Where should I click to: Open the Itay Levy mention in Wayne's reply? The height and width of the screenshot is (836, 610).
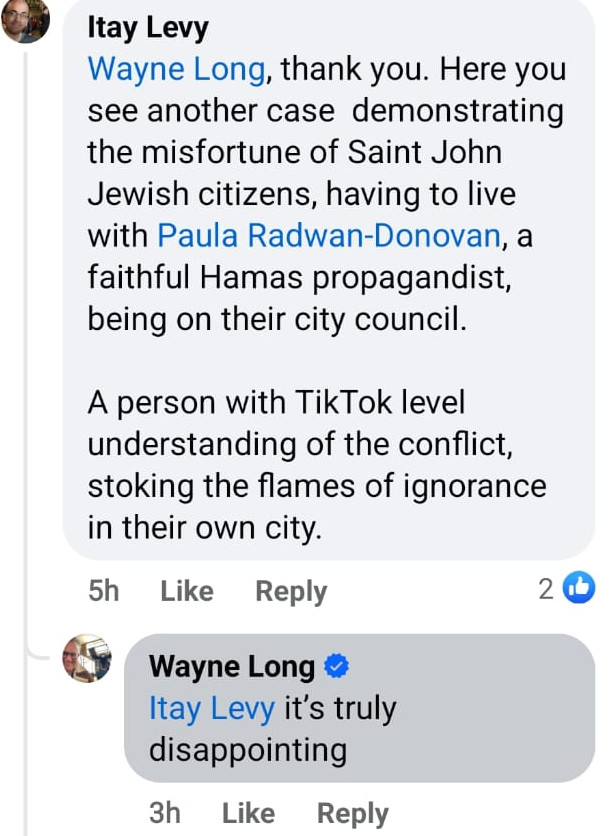(211, 708)
